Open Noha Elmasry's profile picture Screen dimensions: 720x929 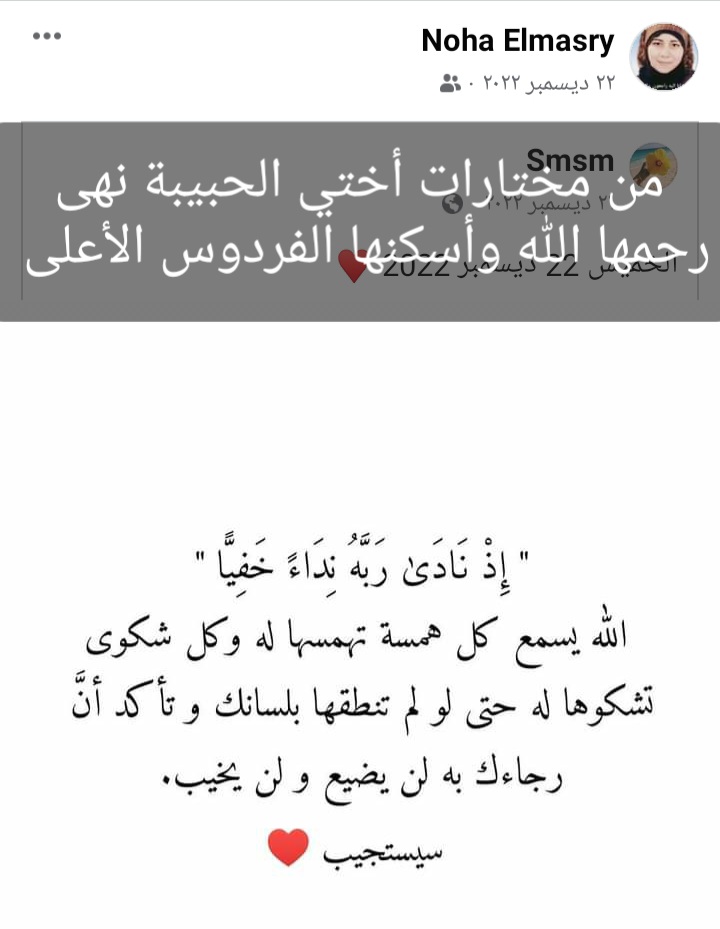pyautogui.click(x=663, y=56)
